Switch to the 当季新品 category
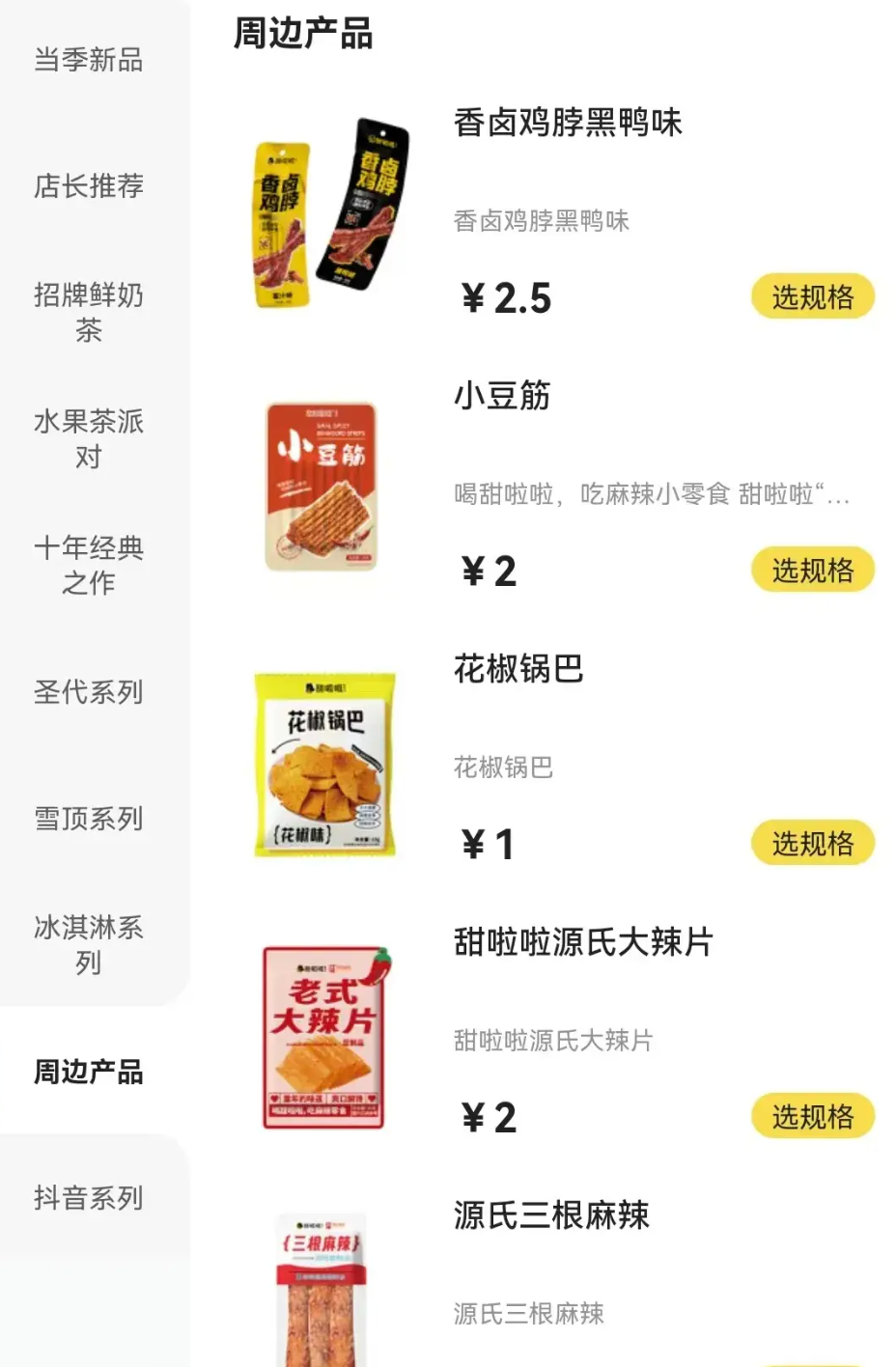896x1367 pixels. point(89,60)
